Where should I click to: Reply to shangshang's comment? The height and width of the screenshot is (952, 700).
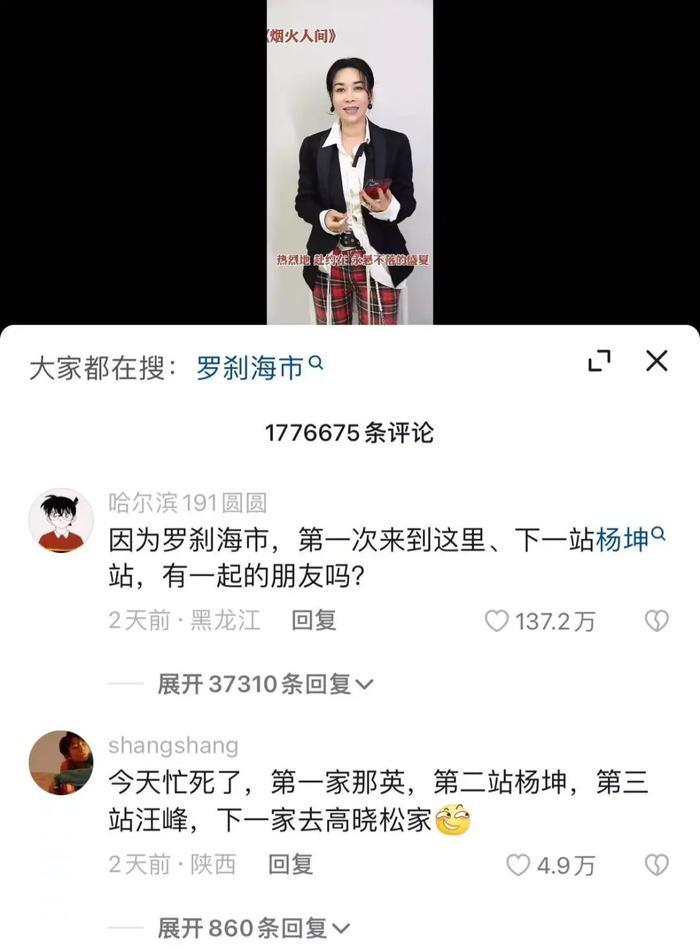(x=290, y=864)
